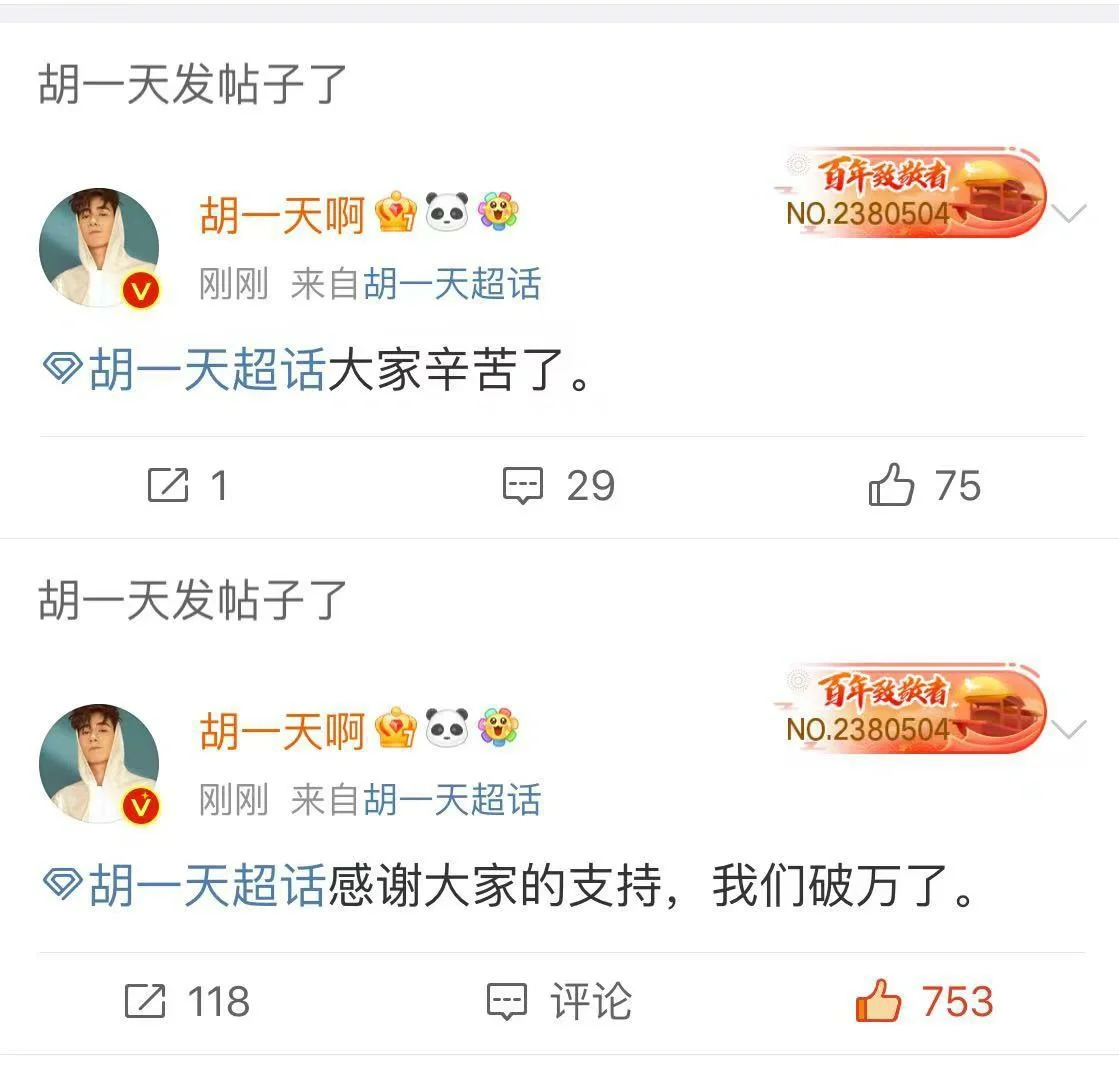Open 胡一天超话 link in 大家辛苦了 post text
Screen dimensions: 1119x1073
tap(206, 371)
